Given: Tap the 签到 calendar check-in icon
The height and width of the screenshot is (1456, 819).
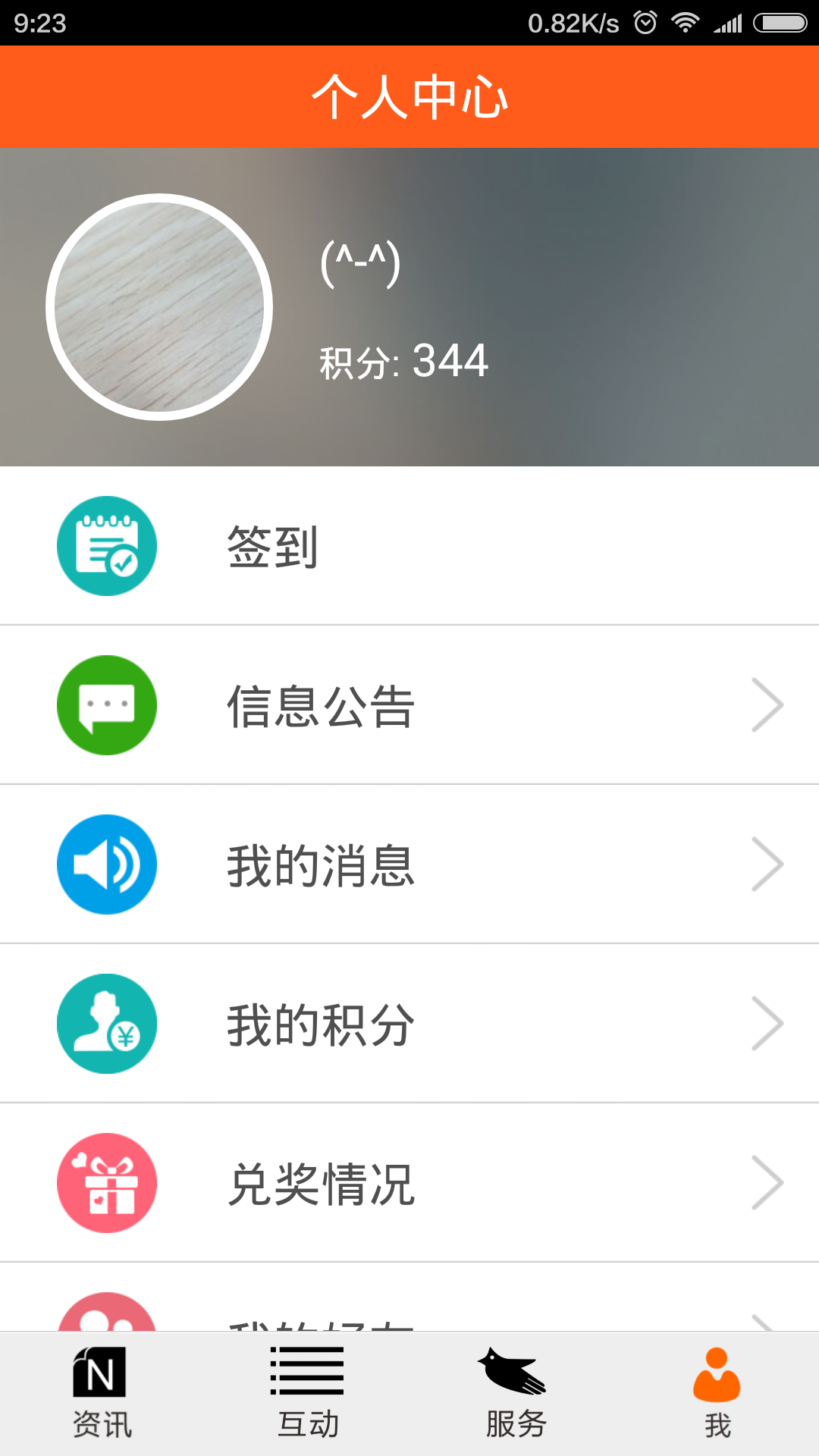Looking at the screenshot, I should (106, 545).
